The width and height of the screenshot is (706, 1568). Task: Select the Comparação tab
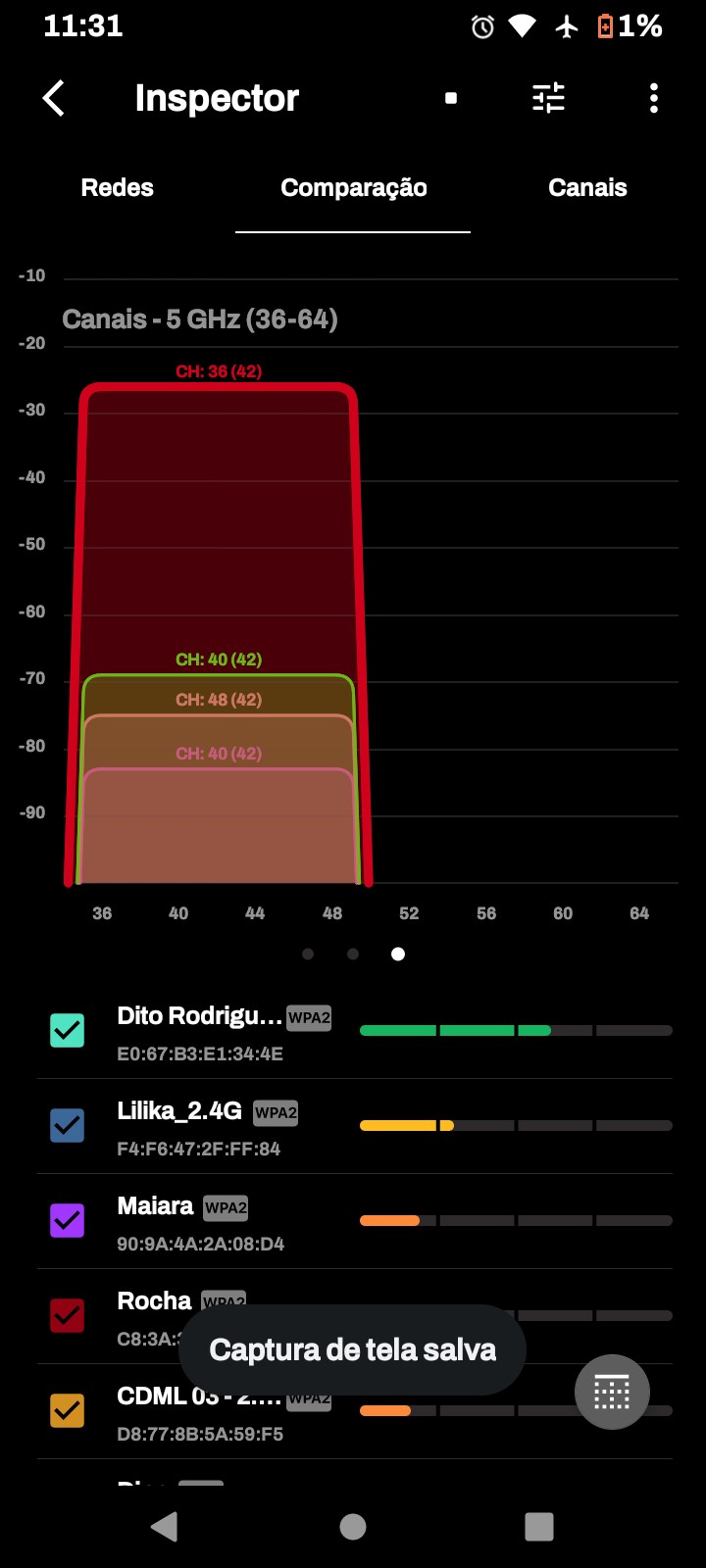(353, 188)
